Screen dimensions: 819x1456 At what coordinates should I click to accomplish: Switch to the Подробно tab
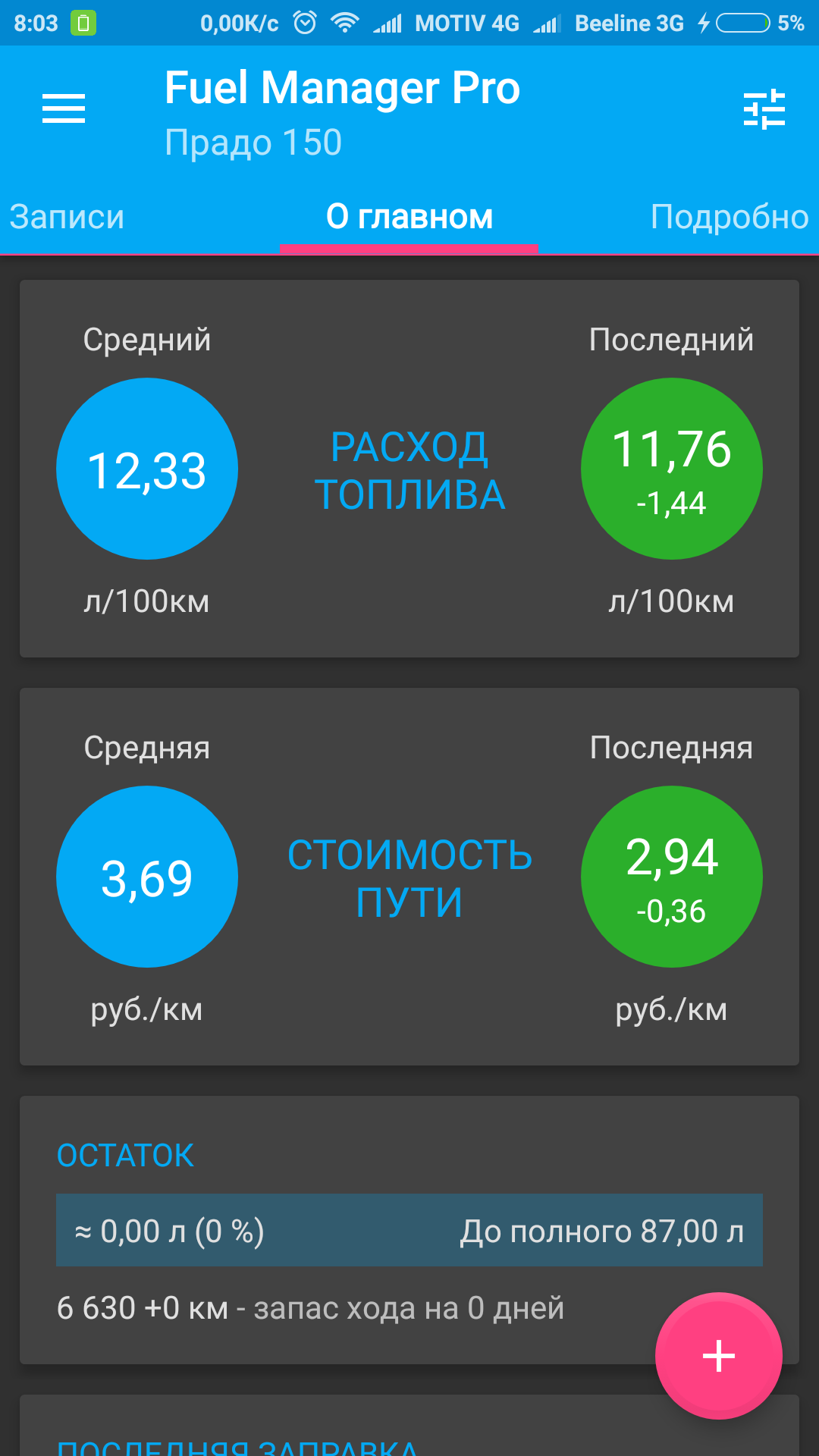click(x=730, y=218)
